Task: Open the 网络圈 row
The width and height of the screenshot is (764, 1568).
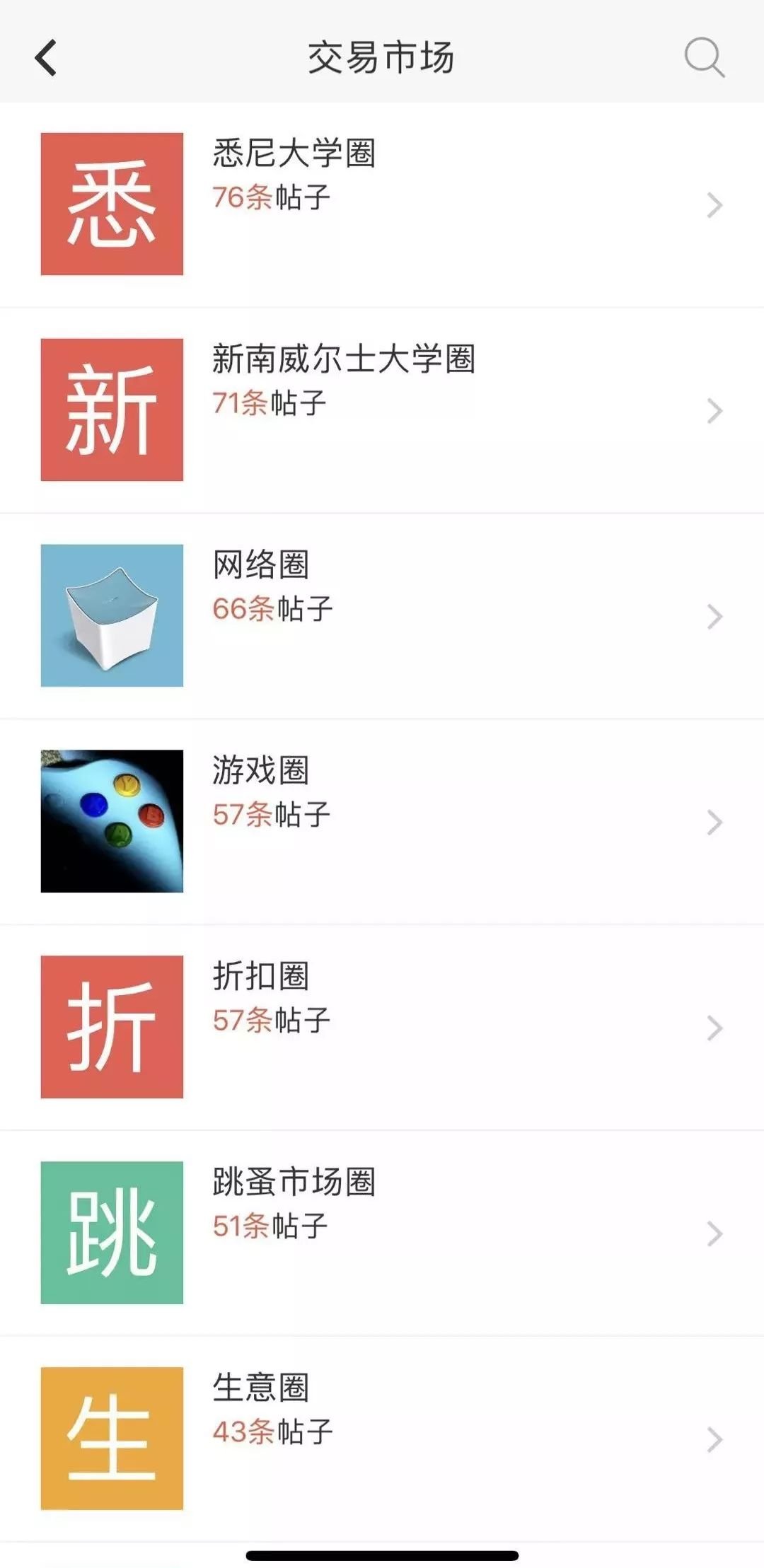Action: click(x=382, y=616)
